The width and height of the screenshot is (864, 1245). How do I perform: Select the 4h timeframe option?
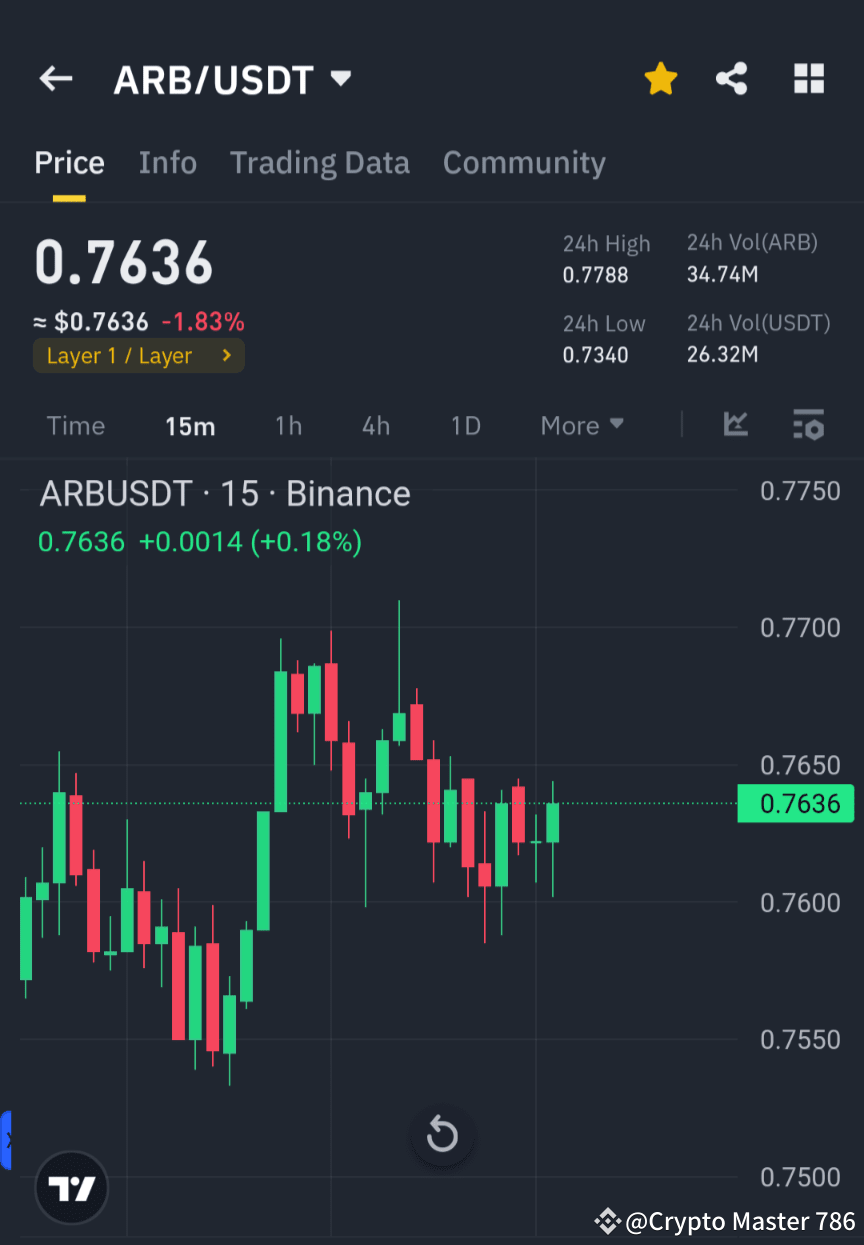coord(375,425)
